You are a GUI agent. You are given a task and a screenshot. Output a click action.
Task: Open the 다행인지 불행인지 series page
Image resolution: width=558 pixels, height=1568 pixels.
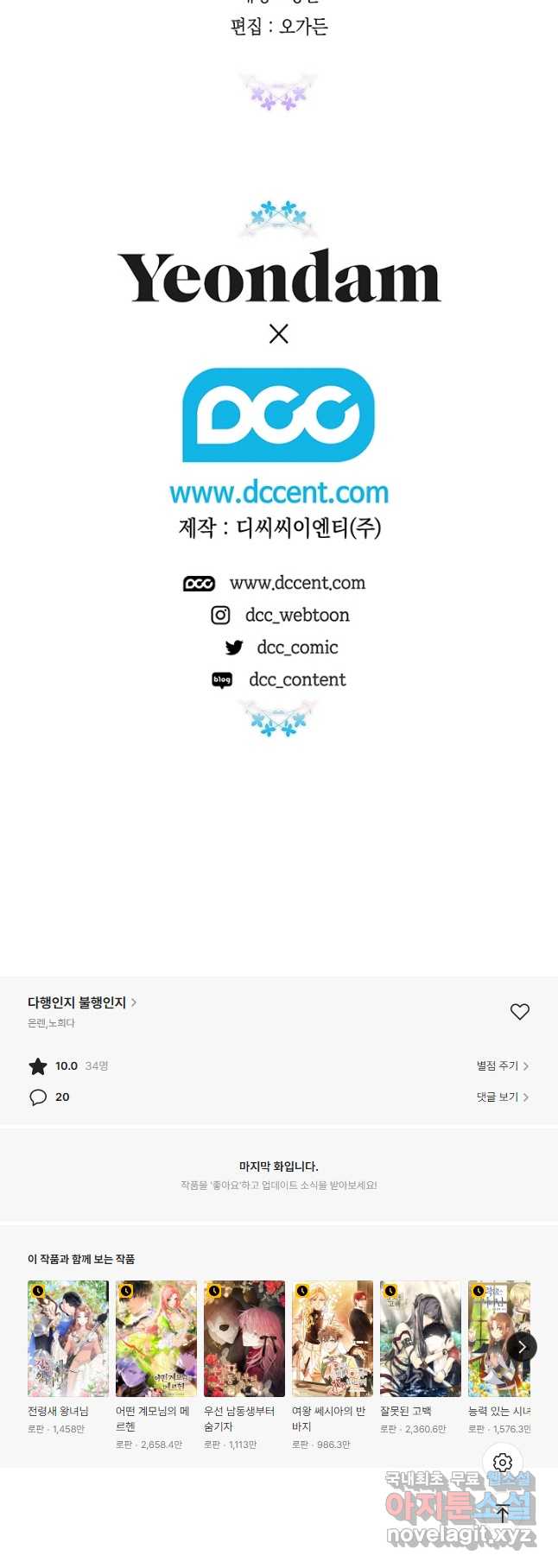click(x=81, y=1002)
